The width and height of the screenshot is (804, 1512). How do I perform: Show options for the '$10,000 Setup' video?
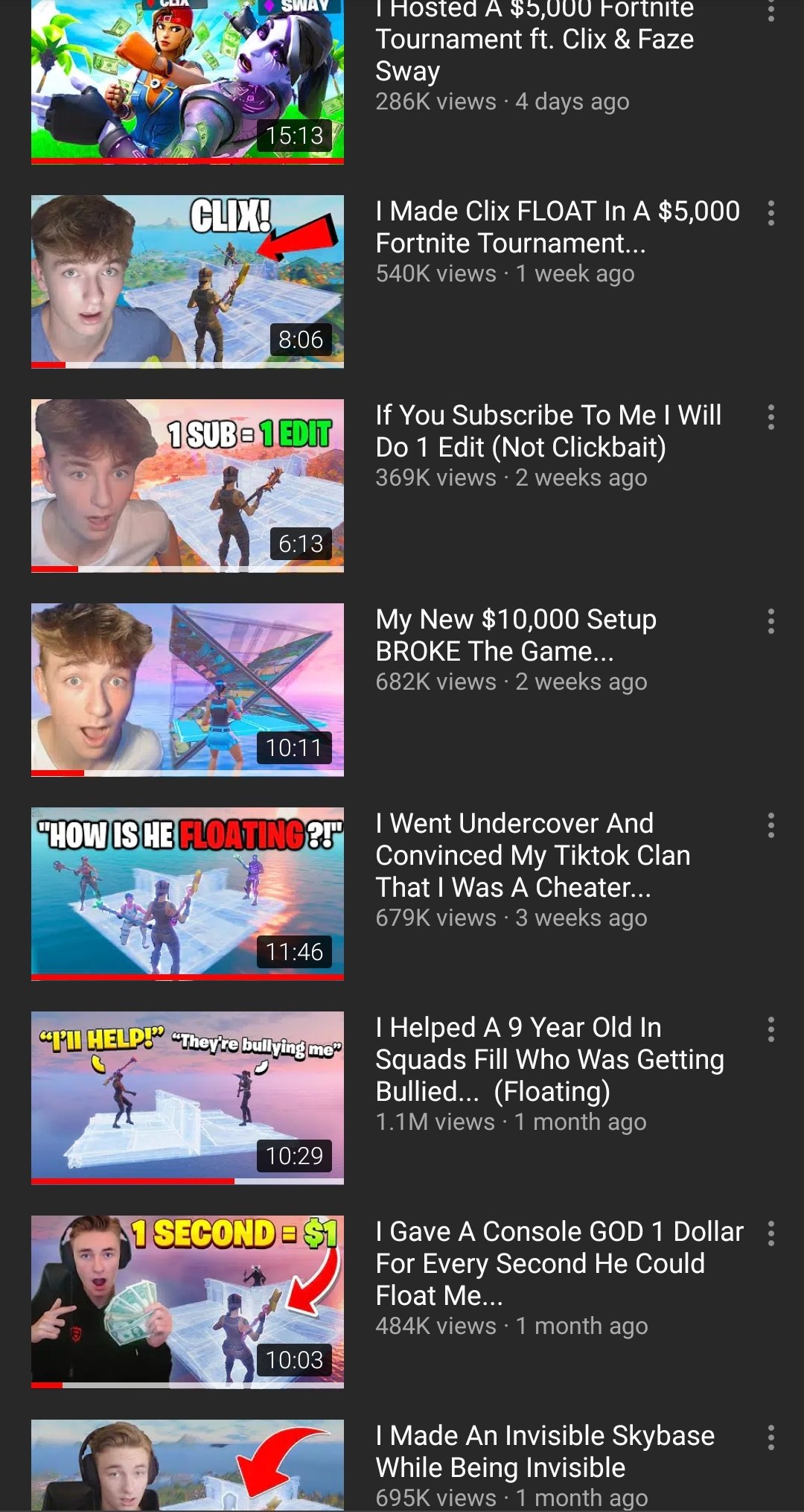click(x=771, y=621)
